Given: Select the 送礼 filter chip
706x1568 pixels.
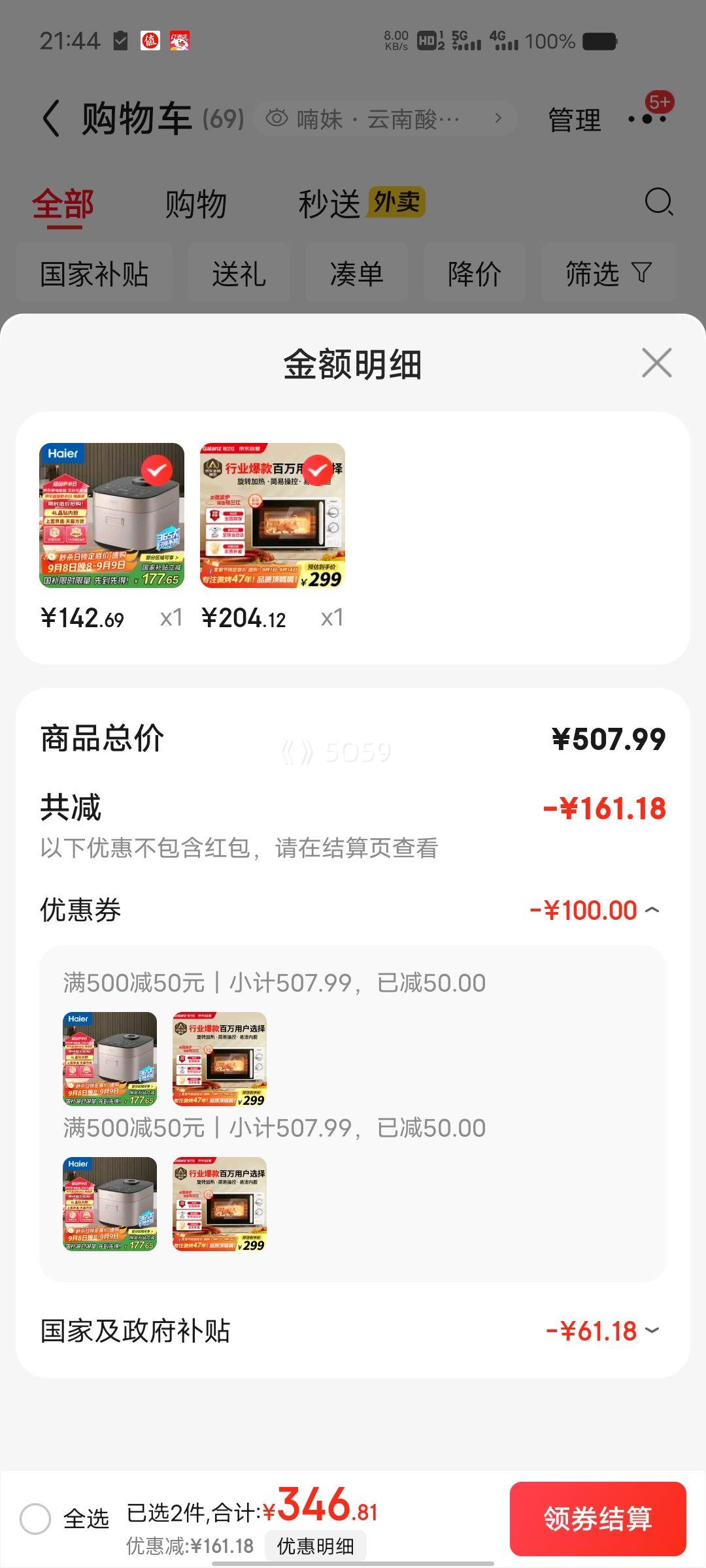Looking at the screenshot, I should pyautogui.click(x=239, y=274).
